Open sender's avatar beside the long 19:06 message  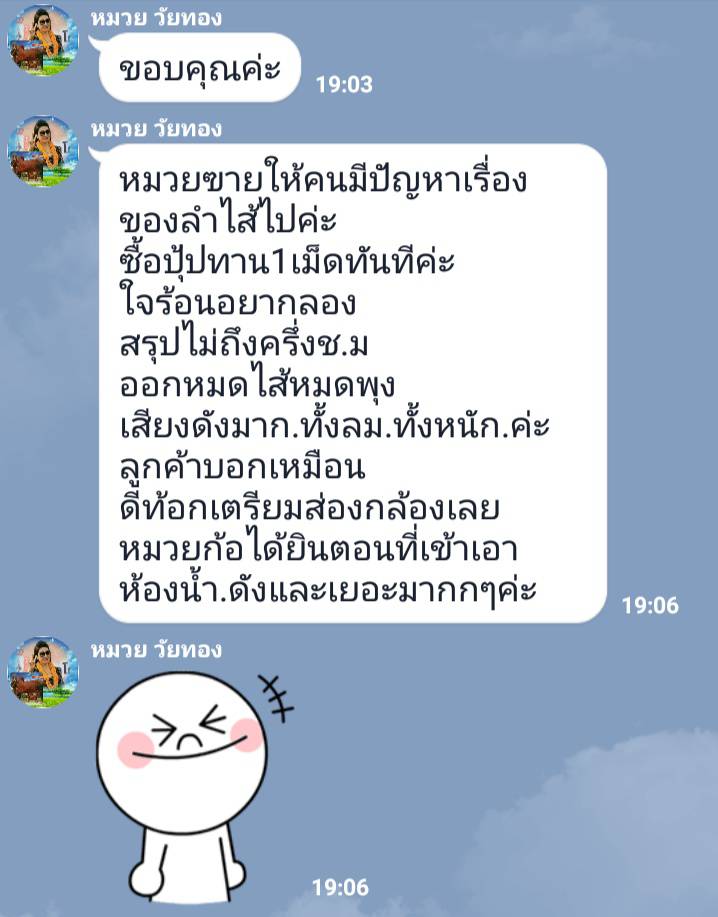click(43, 152)
